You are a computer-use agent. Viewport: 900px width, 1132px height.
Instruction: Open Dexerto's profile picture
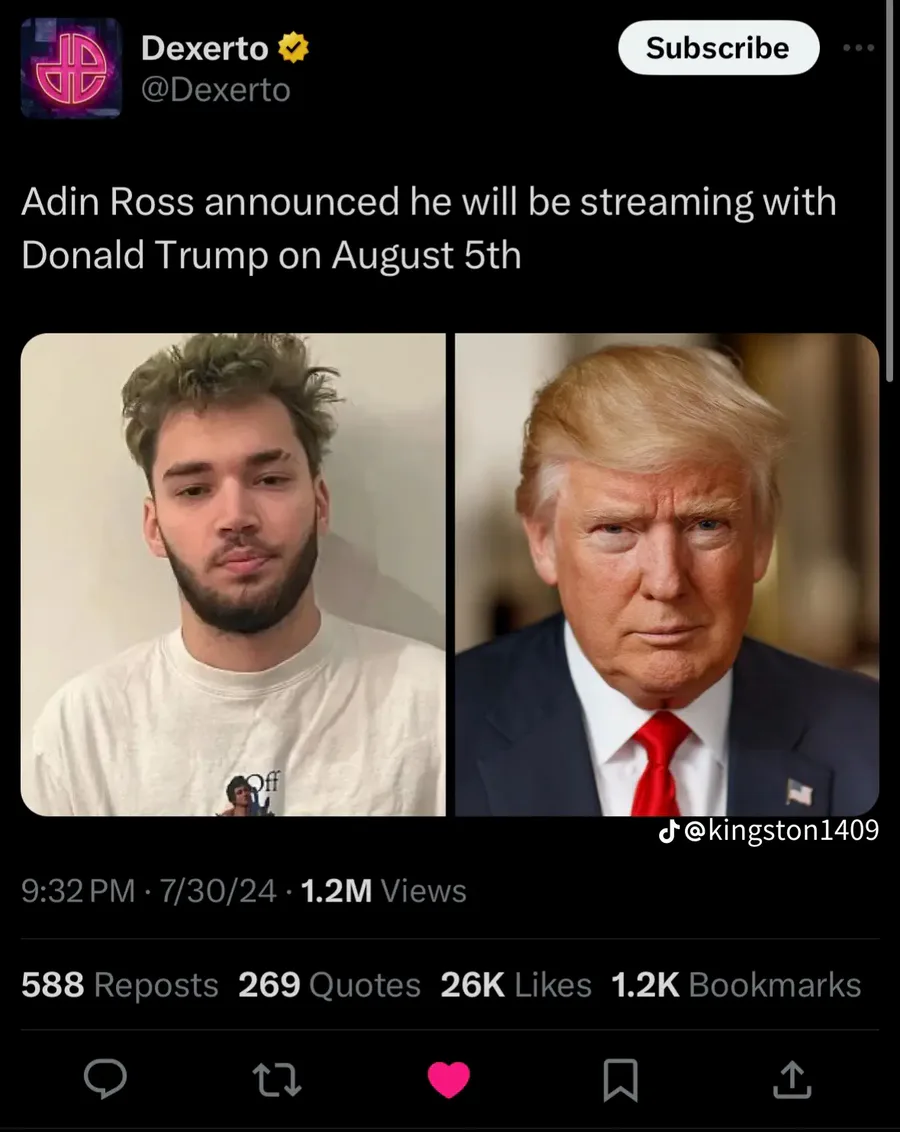[71, 68]
